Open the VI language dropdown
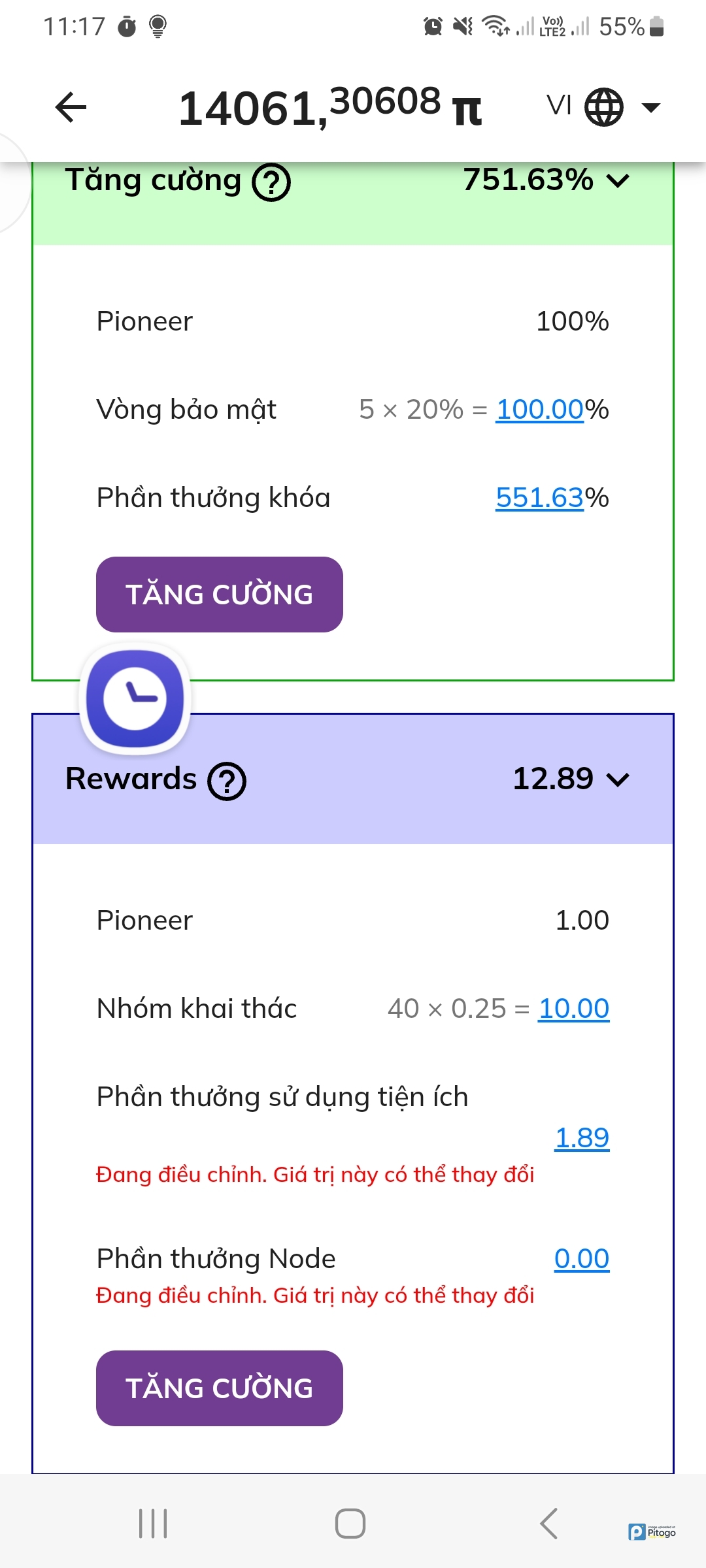Screen dimensions: 706x1568 click(603, 107)
